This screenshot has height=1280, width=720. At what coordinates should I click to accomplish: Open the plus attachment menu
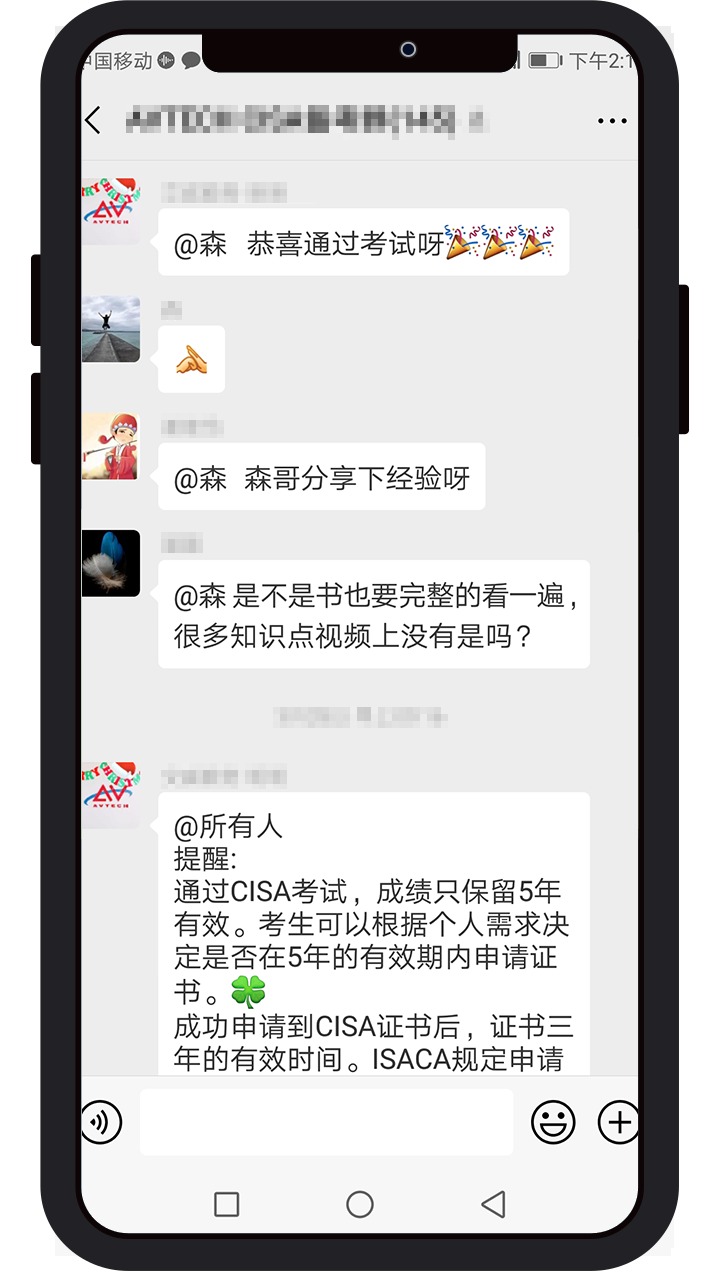click(x=618, y=1122)
